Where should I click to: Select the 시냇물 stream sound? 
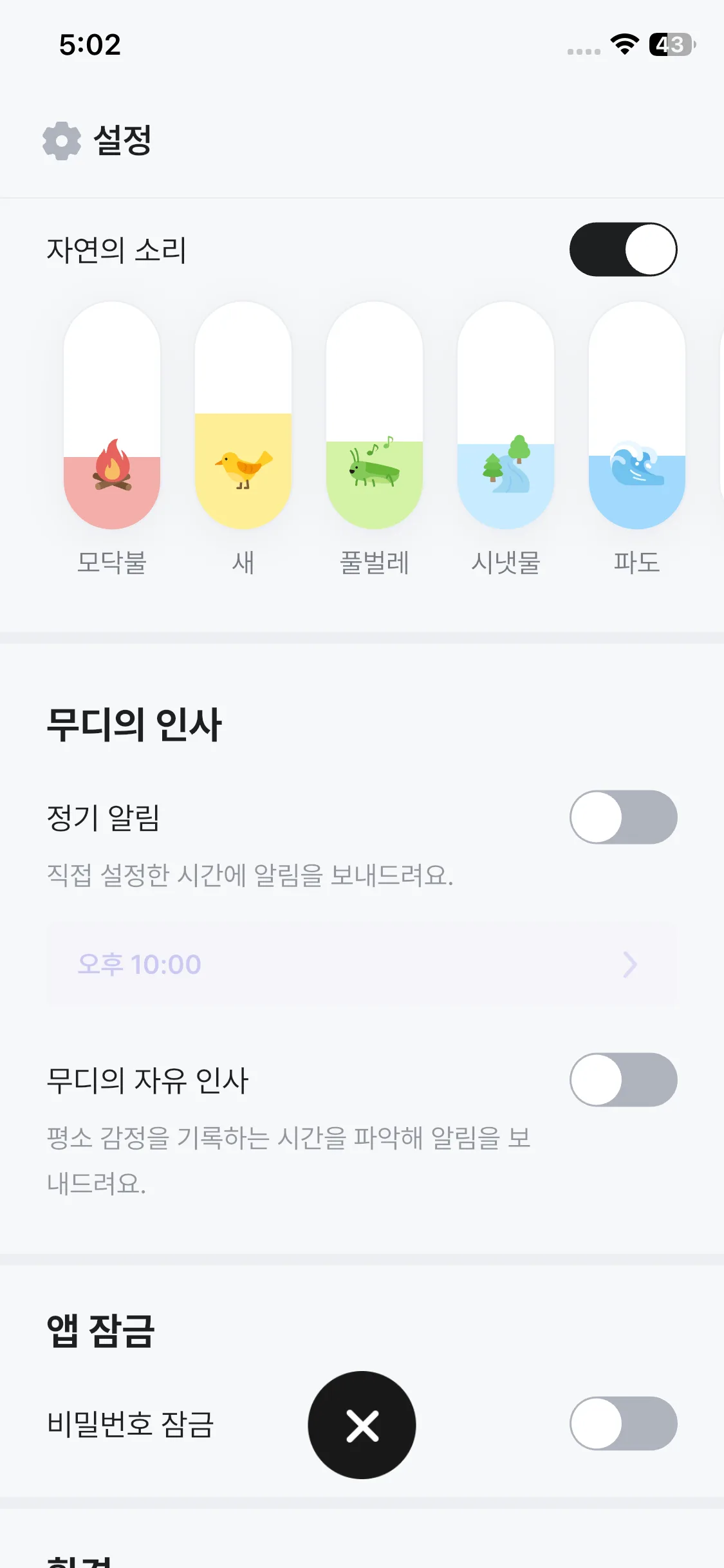click(x=506, y=416)
